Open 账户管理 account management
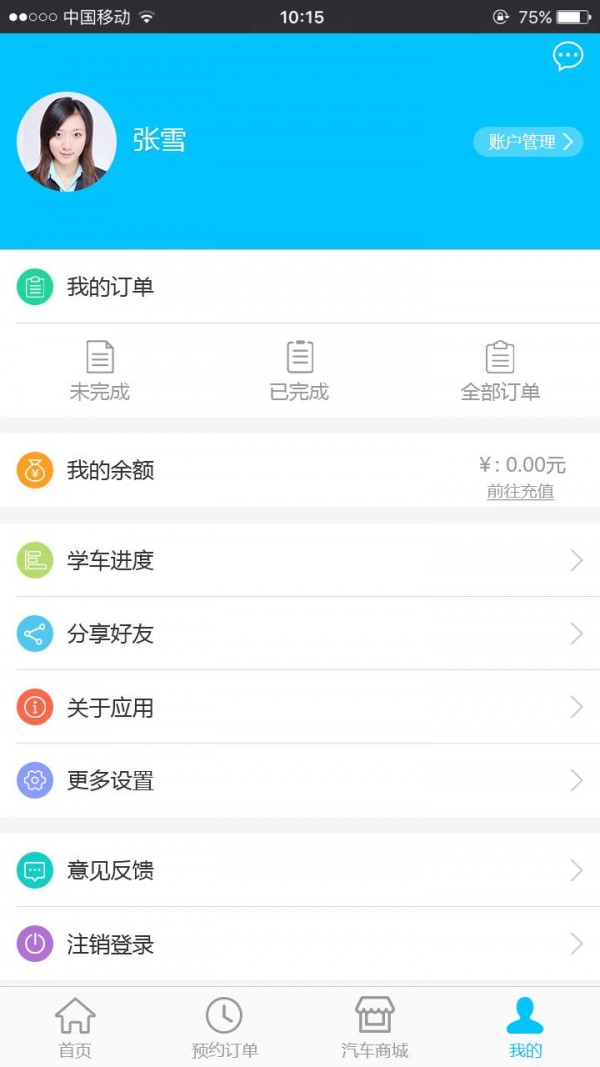This screenshot has height=1067, width=600. pyautogui.click(x=528, y=142)
